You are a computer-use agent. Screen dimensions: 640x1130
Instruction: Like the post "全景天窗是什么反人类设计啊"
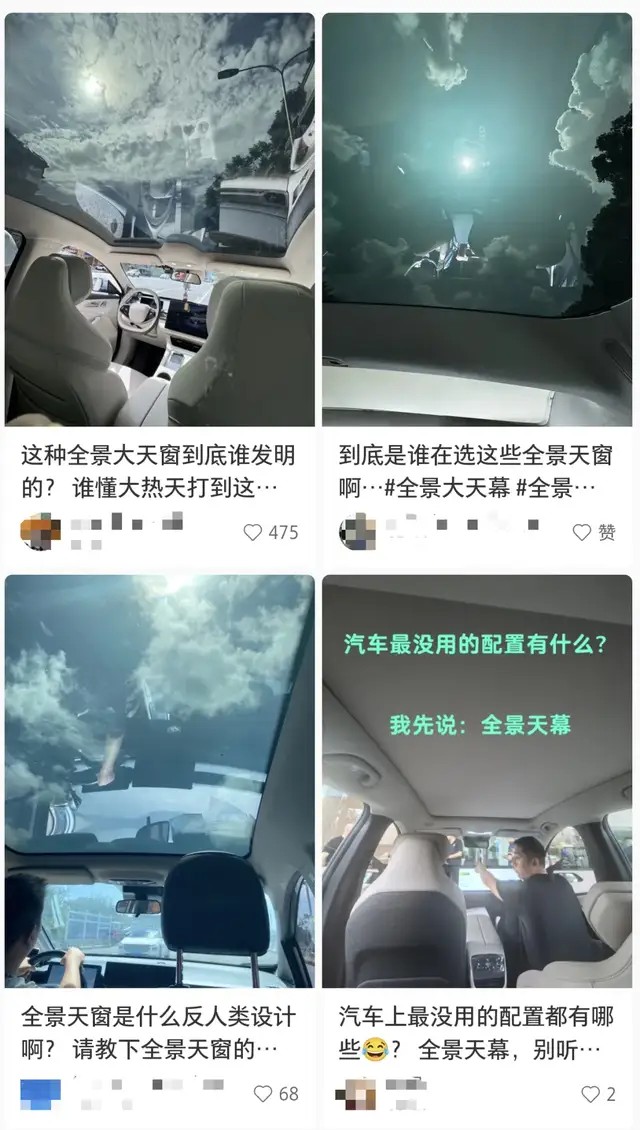[x=263, y=1094]
